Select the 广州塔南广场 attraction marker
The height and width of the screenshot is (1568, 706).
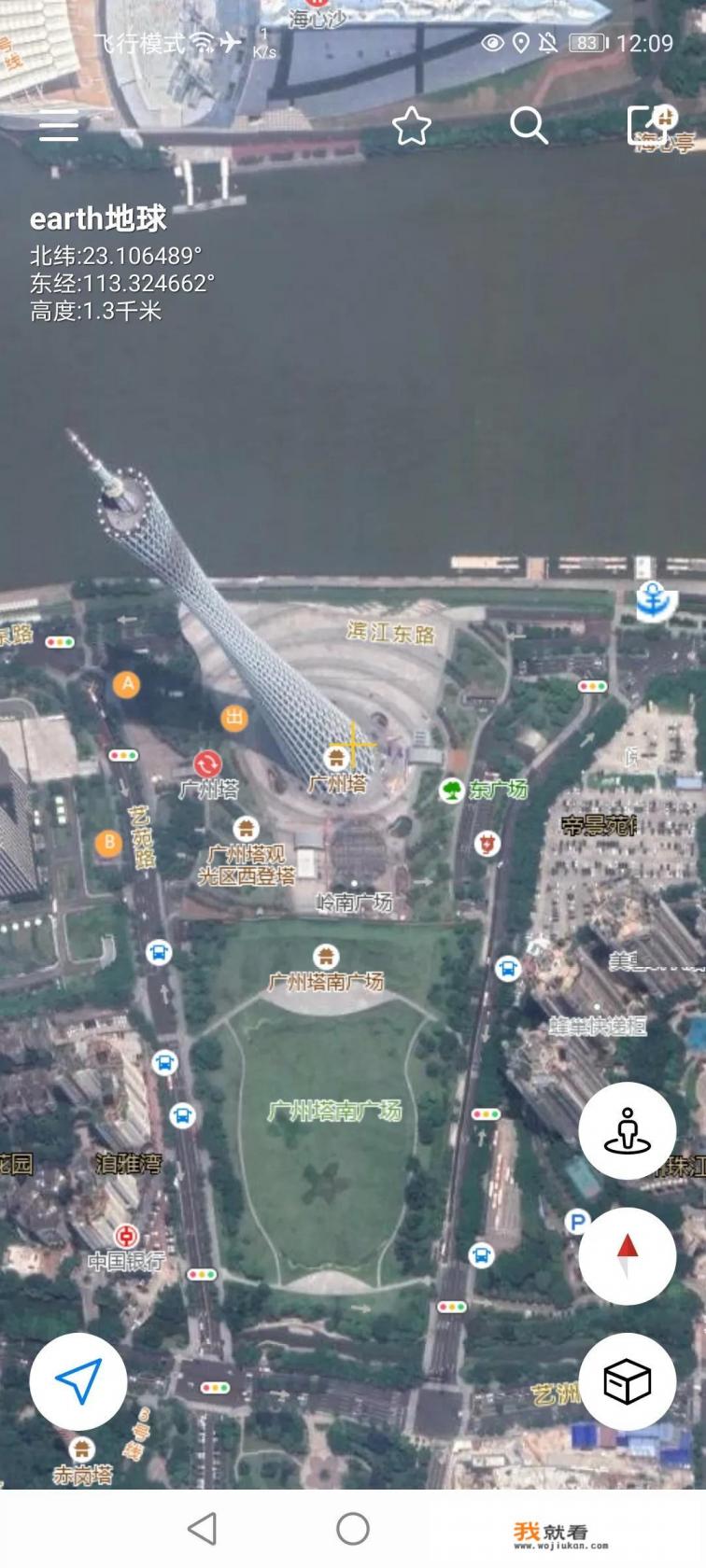coord(324,956)
